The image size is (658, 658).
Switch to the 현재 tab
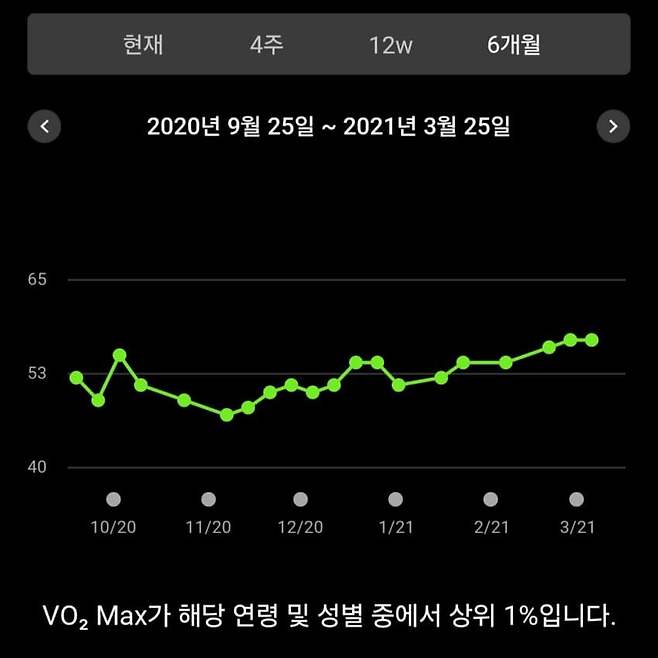point(143,45)
